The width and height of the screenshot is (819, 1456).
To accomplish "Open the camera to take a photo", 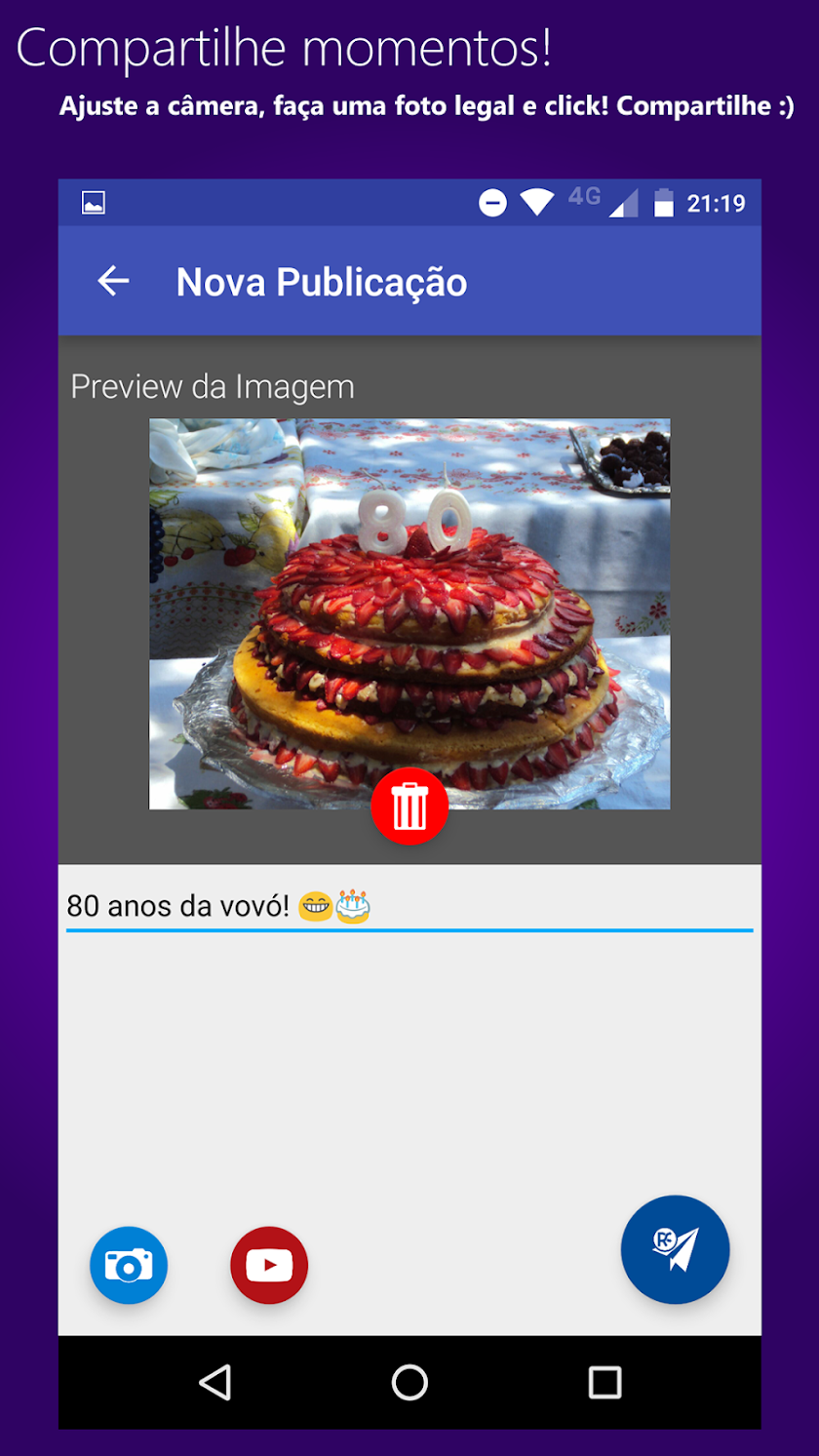I will click(x=129, y=1265).
